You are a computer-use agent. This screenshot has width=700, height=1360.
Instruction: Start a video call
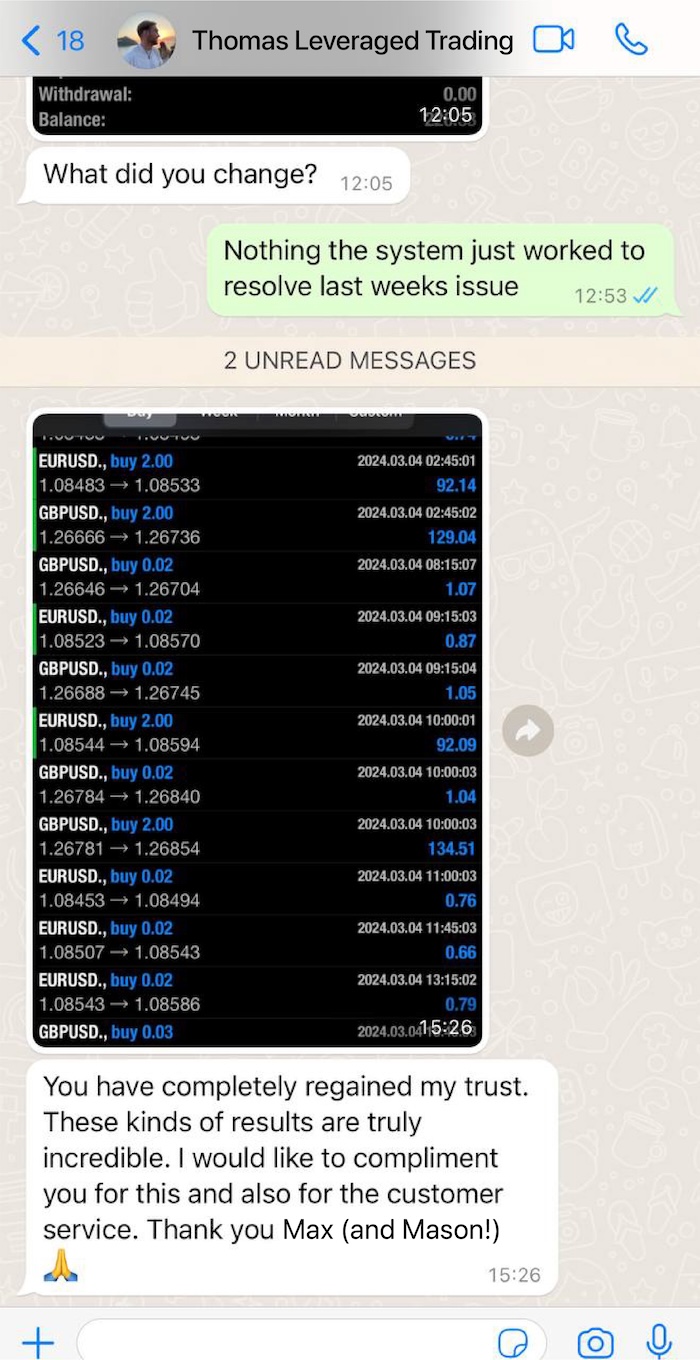(554, 40)
